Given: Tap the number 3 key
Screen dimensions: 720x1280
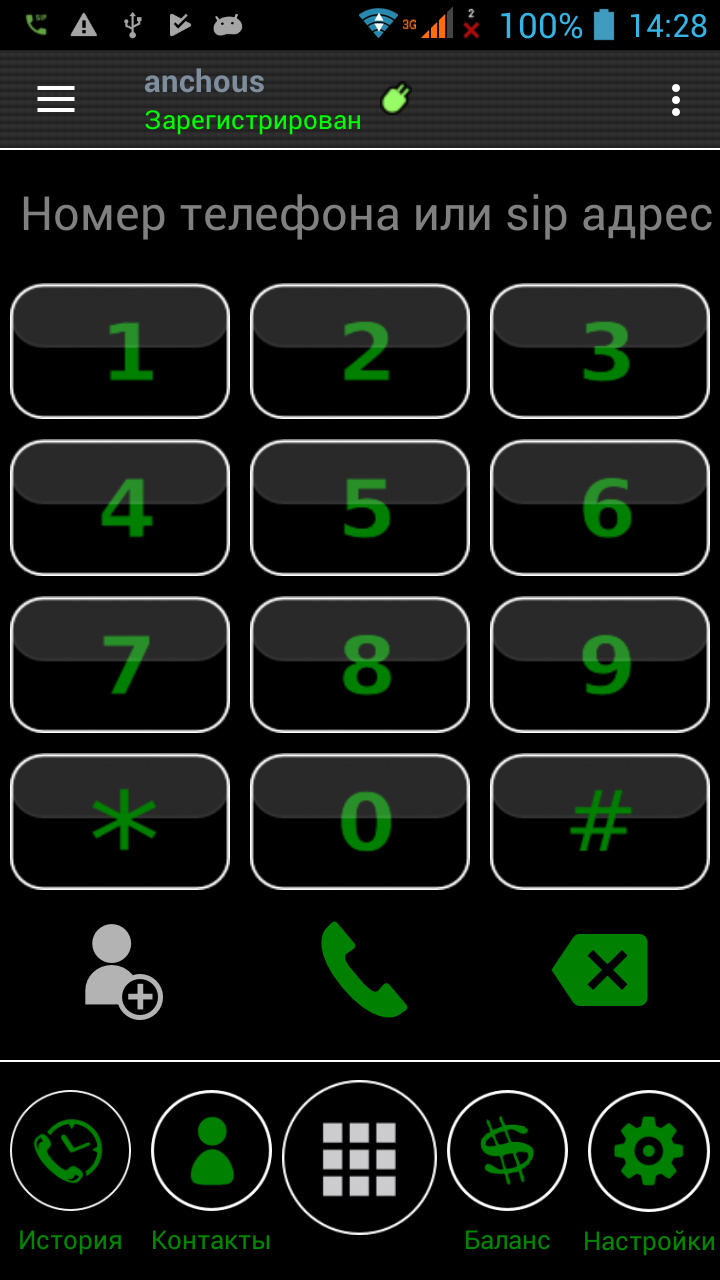Looking at the screenshot, I should (x=600, y=352).
